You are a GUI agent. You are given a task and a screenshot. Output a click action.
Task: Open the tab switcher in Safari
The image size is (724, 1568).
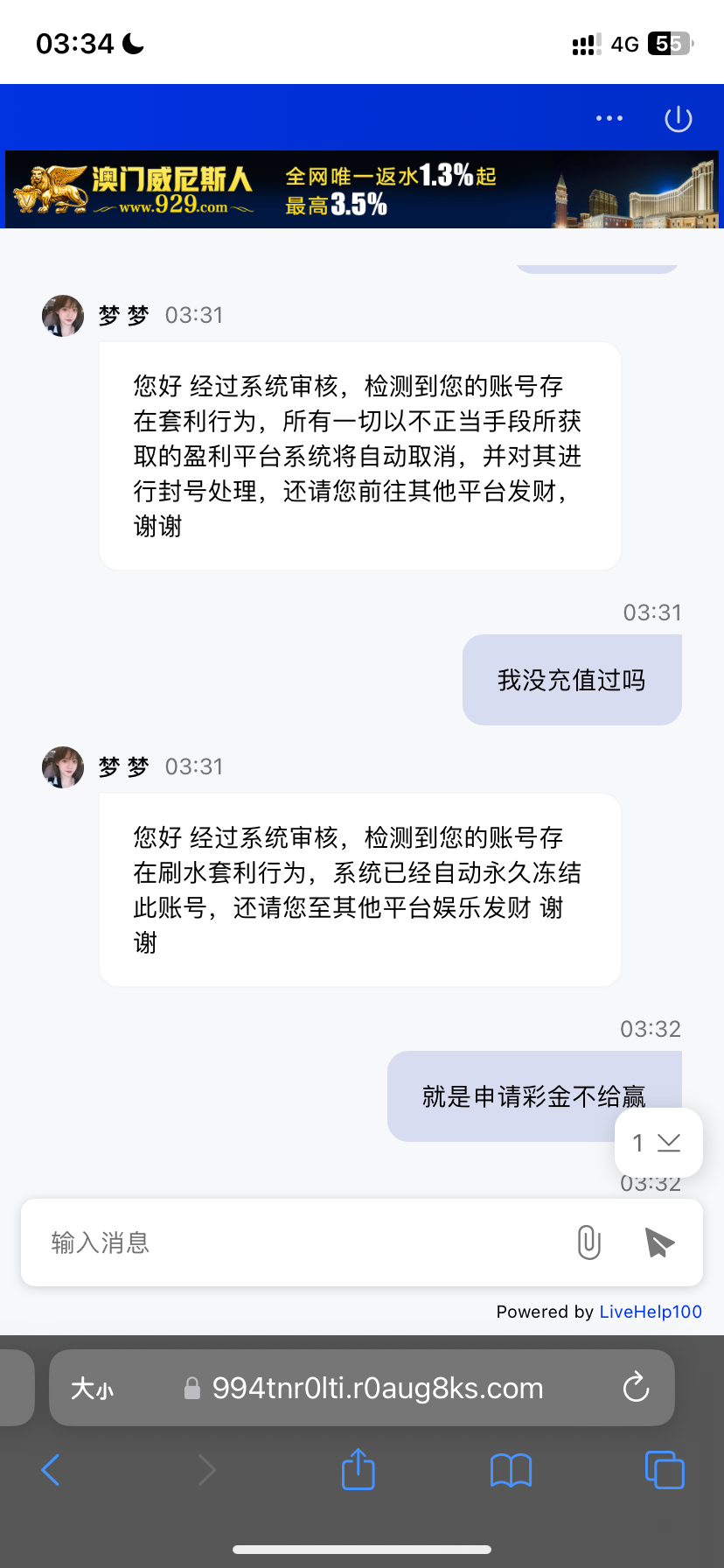tap(665, 1470)
